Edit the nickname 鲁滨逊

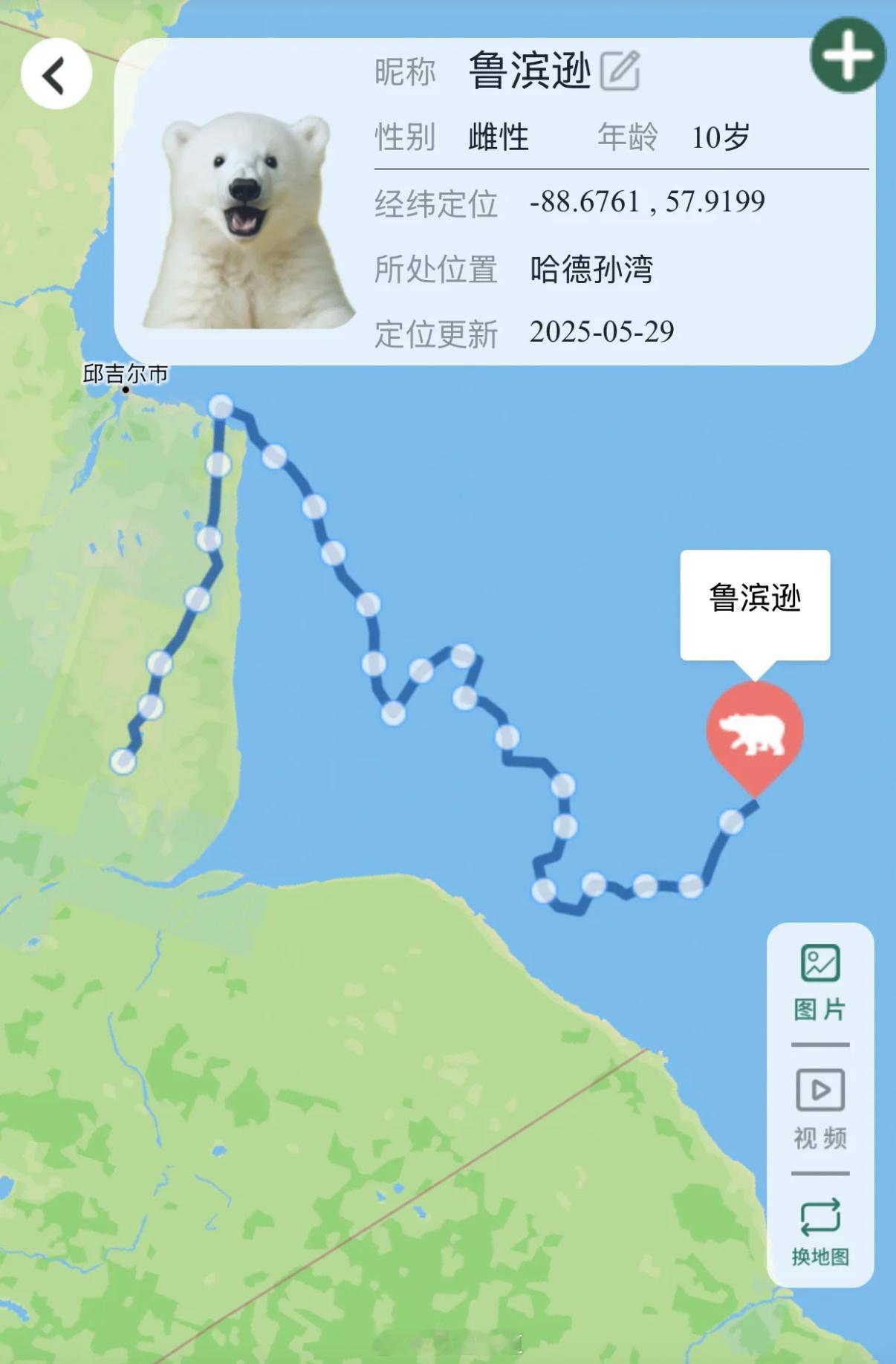pyautogui.click(x=620, y=71)
